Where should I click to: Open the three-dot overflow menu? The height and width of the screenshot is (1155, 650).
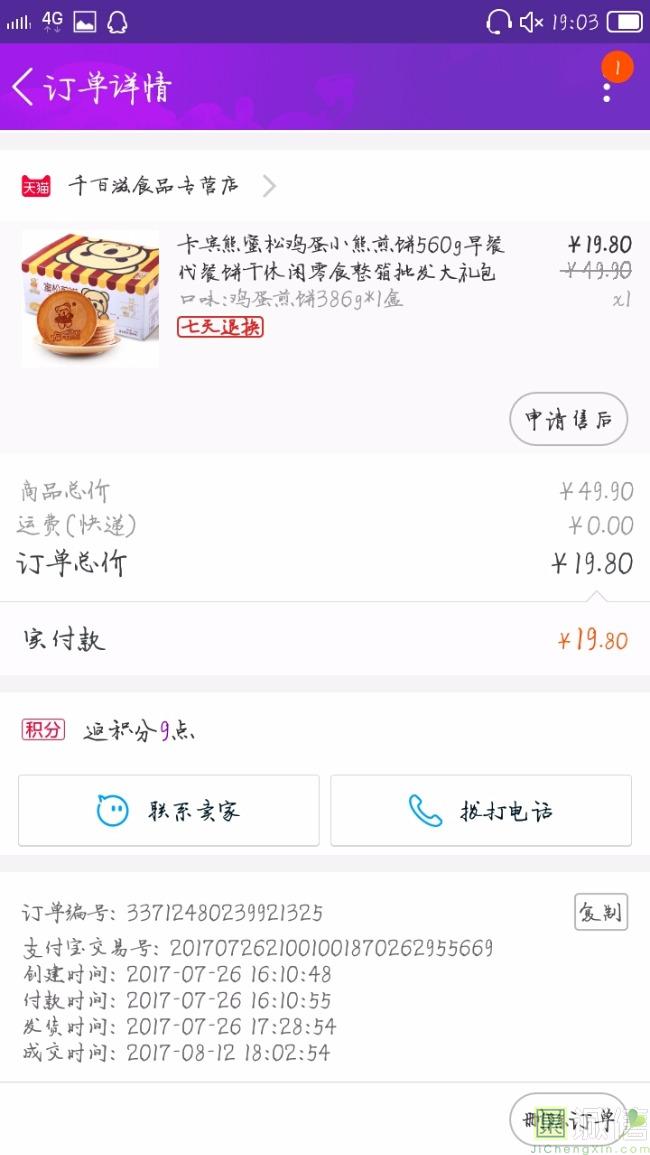point(607,89)
